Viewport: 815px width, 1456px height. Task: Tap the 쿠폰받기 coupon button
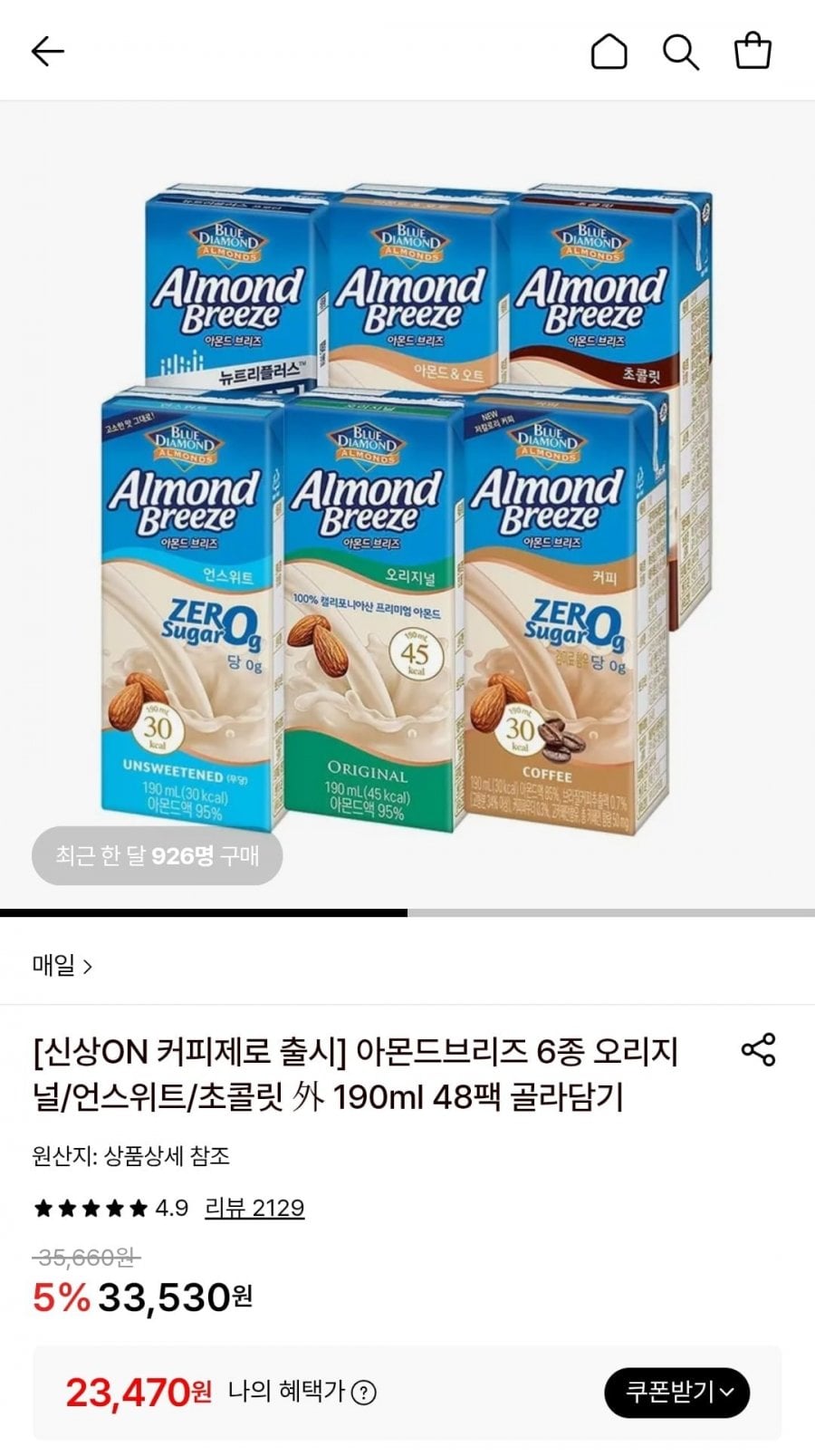[676, 1392]
